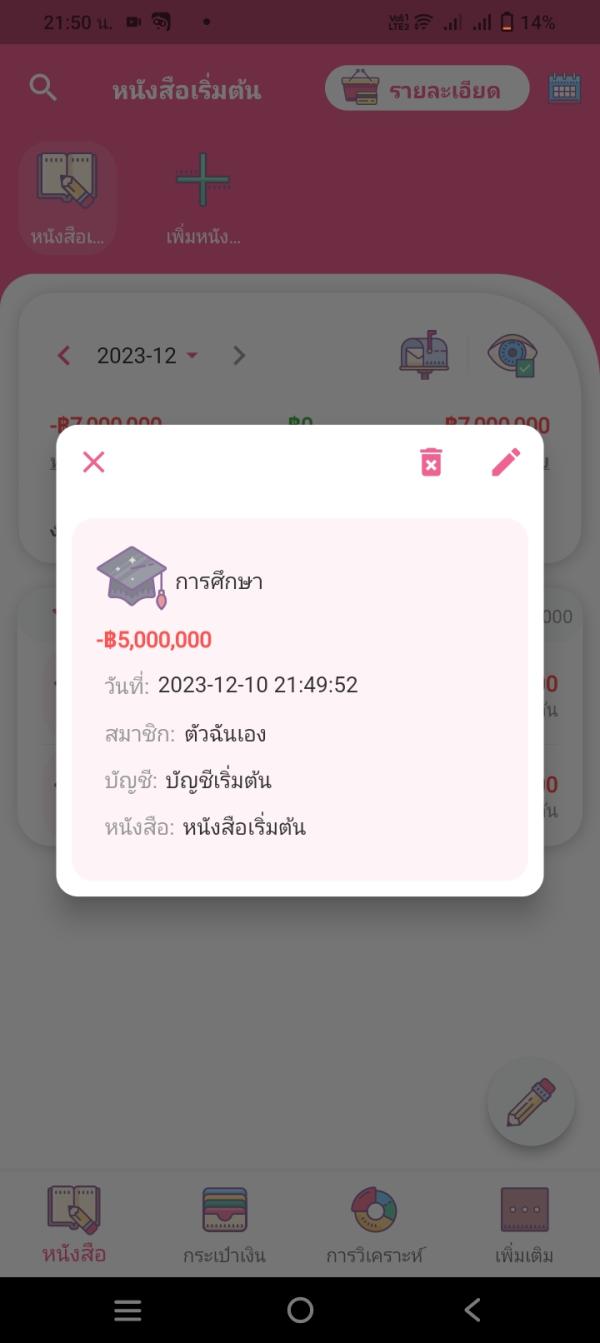Expand the 2023-12 month picker

(x=146, y=355)
